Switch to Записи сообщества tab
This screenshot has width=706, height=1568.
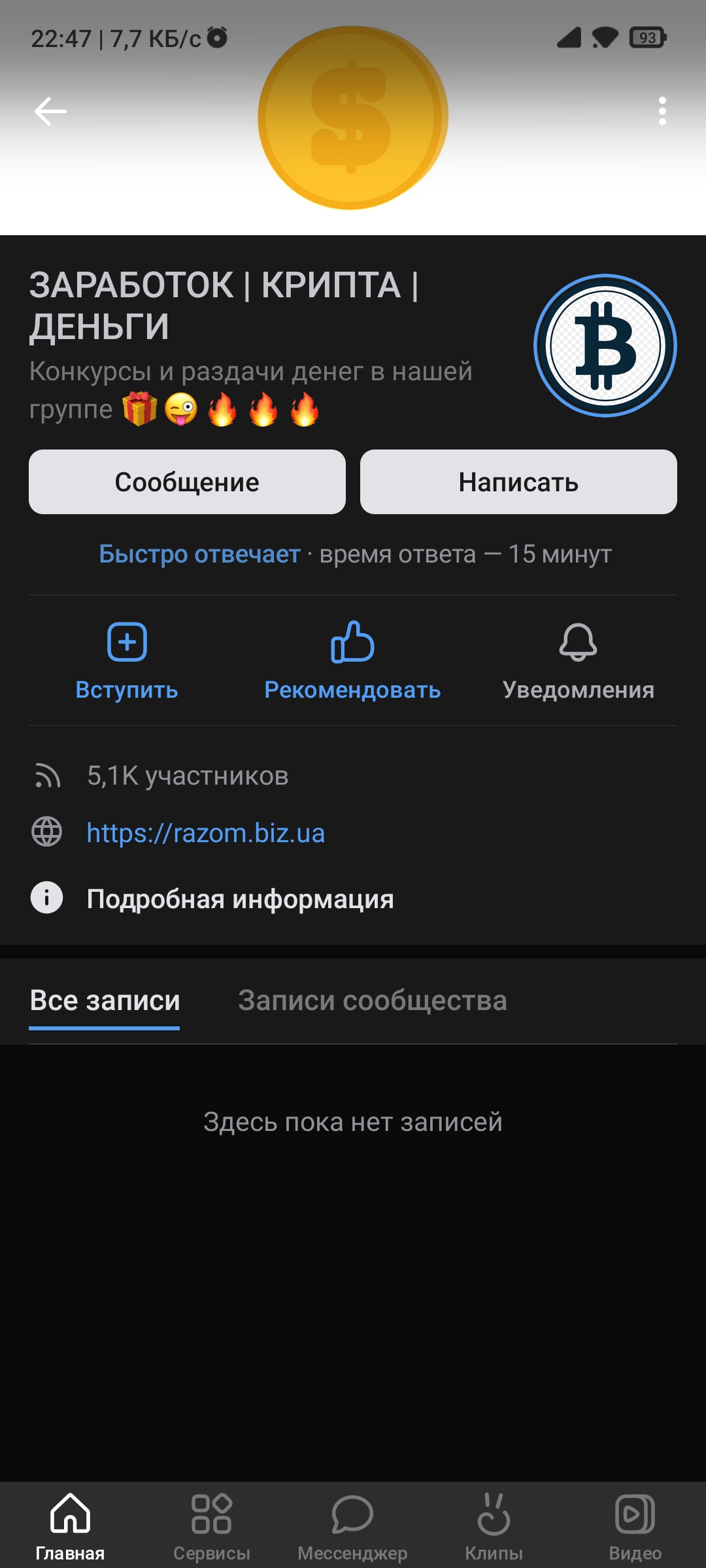(372, 1001)
